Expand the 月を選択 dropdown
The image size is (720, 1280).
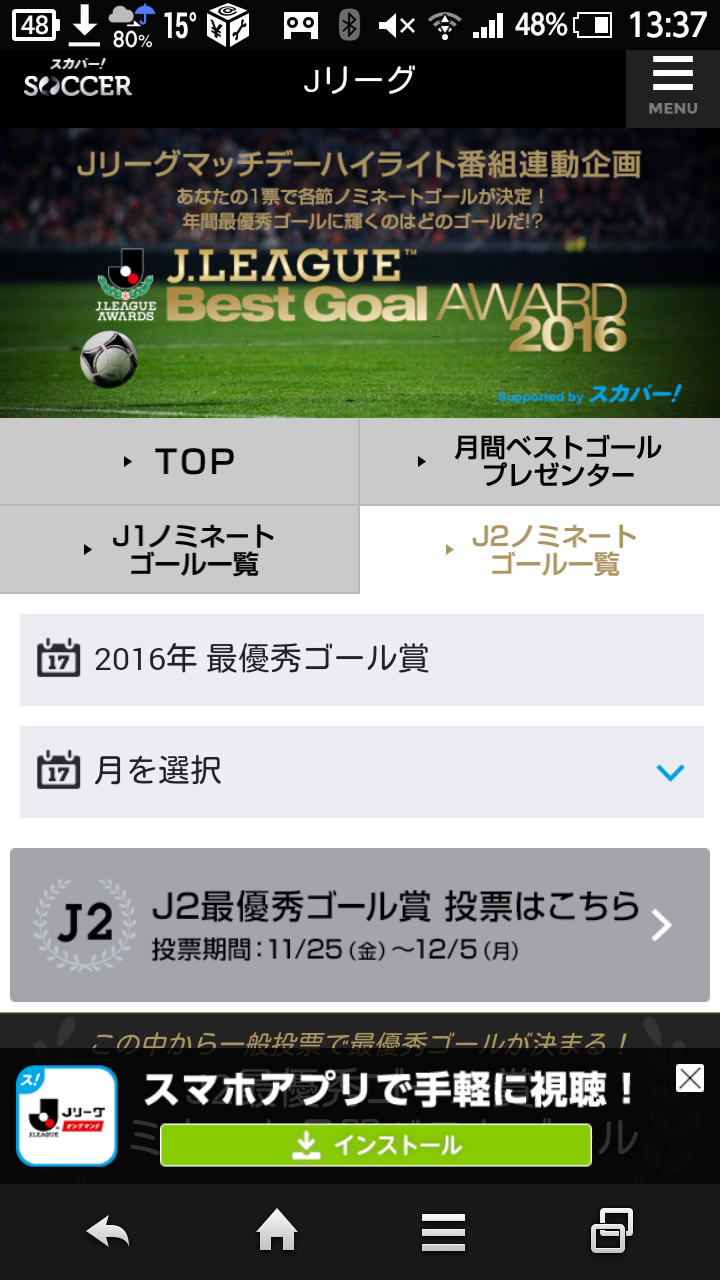[x=361, y=772]
